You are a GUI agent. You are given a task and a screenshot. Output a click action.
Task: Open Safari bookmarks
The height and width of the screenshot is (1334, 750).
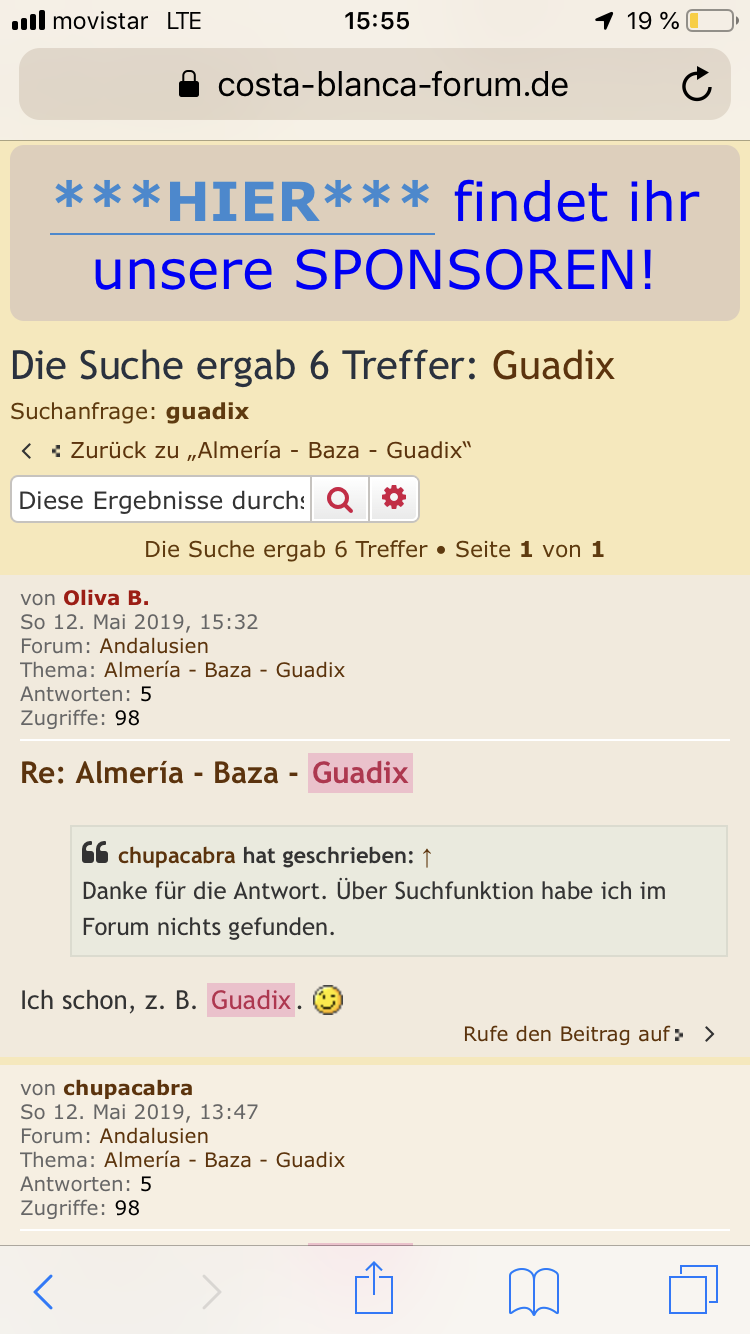coord(534,1292)
